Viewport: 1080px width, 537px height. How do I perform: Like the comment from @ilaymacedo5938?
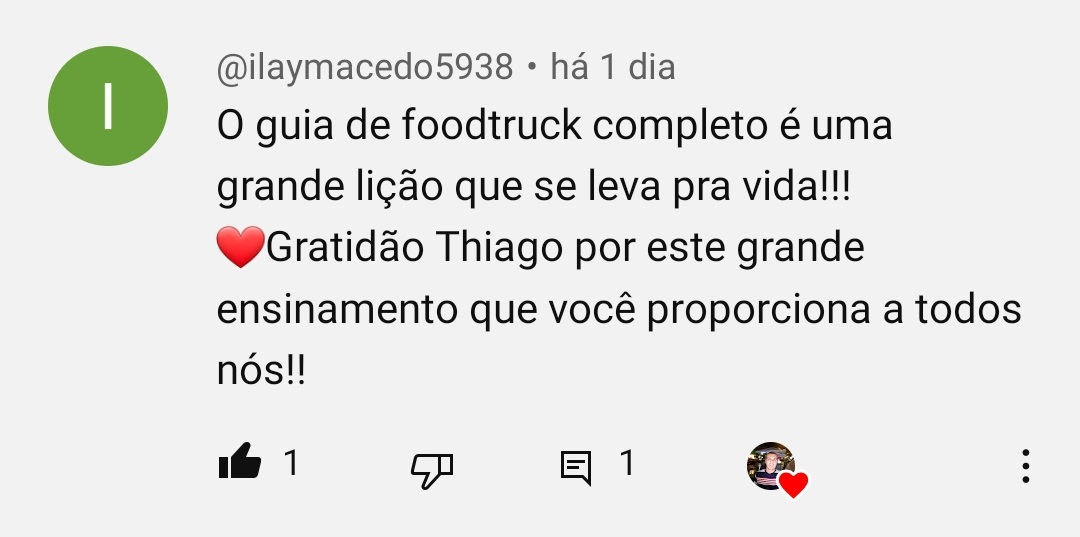(239, 464)
